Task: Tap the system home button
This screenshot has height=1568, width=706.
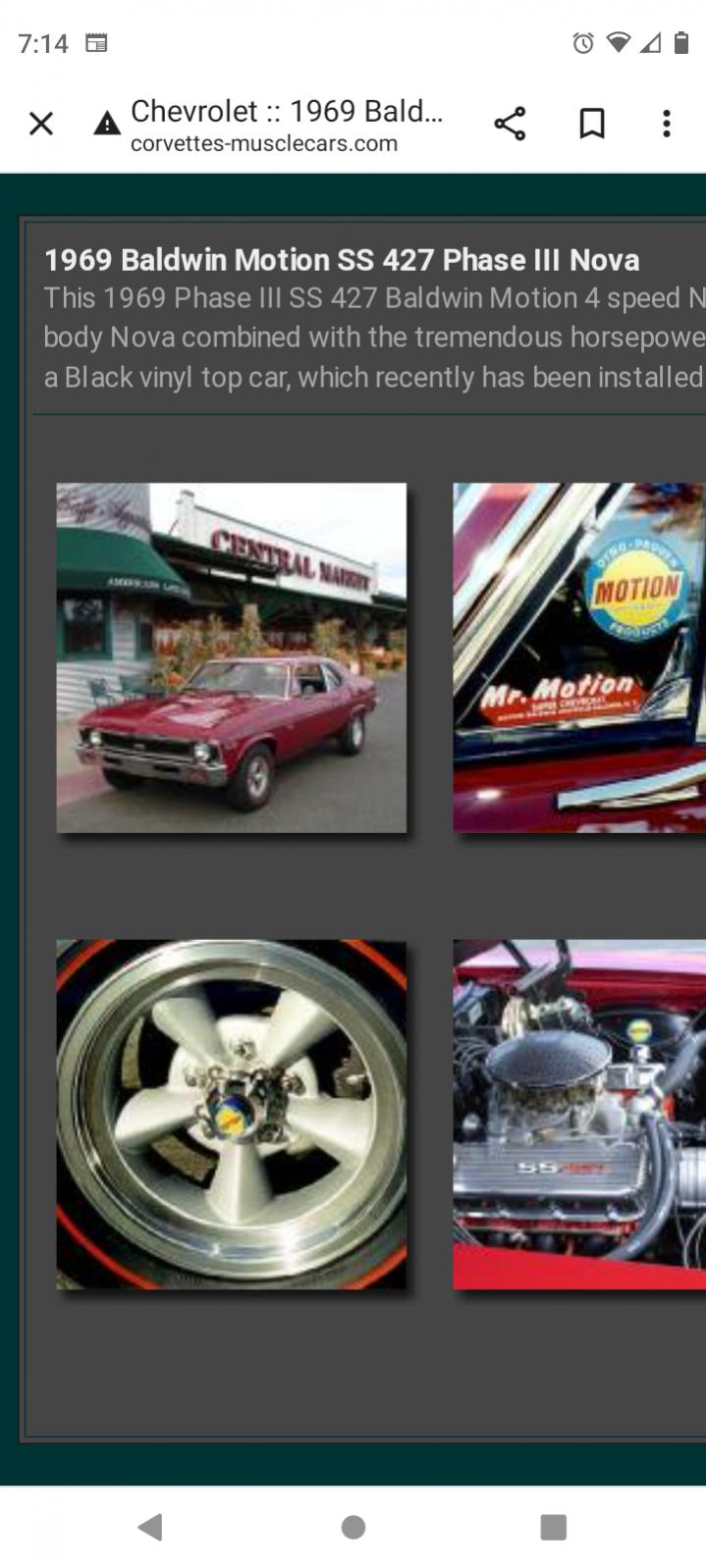Action: point(353,1527)
